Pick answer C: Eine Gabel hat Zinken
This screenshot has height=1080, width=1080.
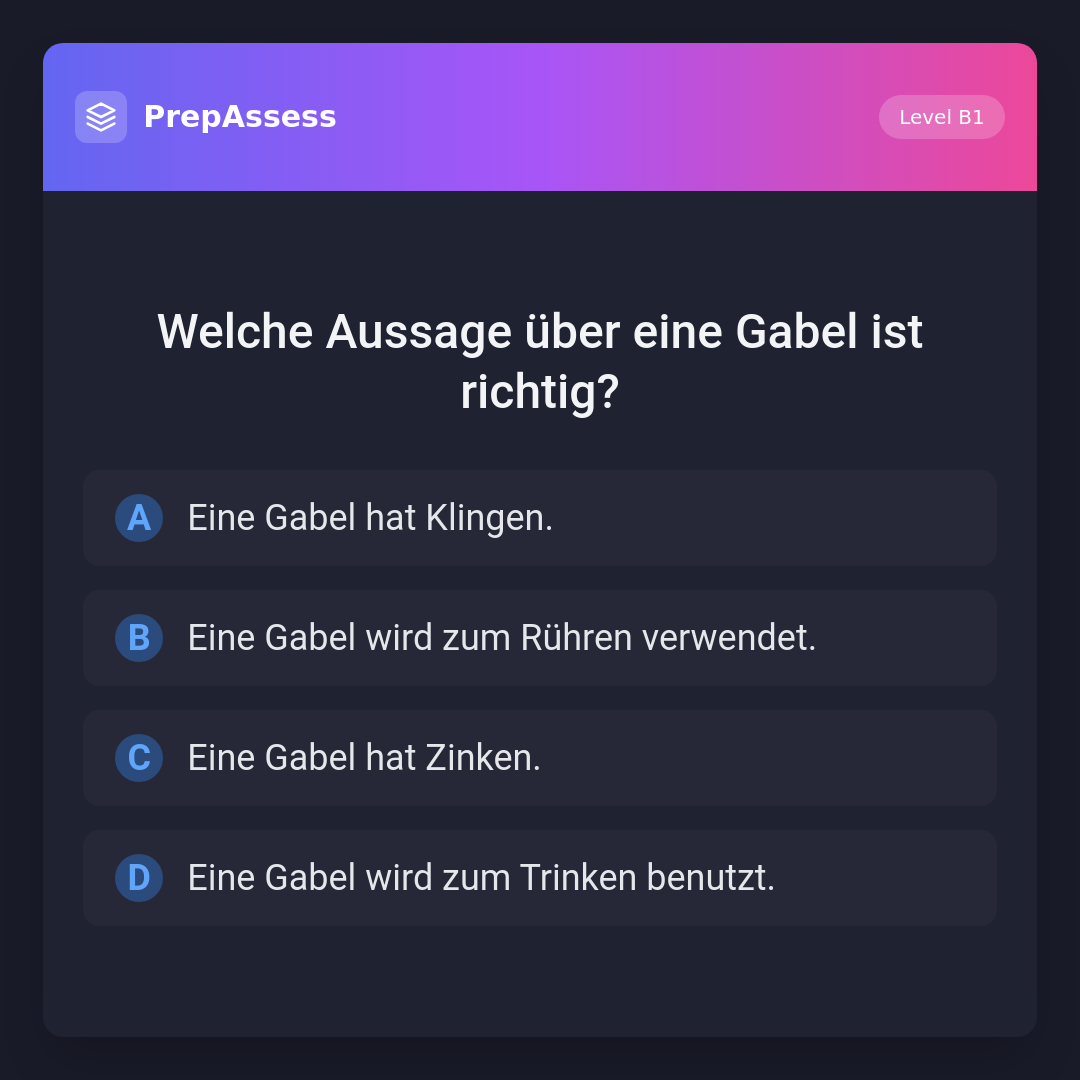(x=540, y=758)
